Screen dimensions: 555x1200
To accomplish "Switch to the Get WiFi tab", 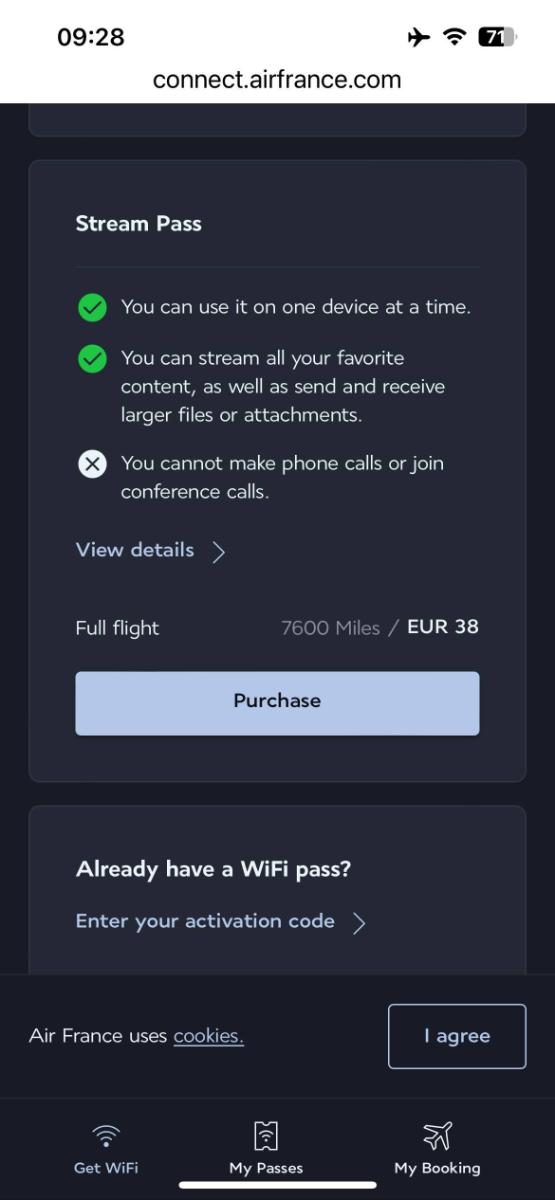I will 106,1148.
